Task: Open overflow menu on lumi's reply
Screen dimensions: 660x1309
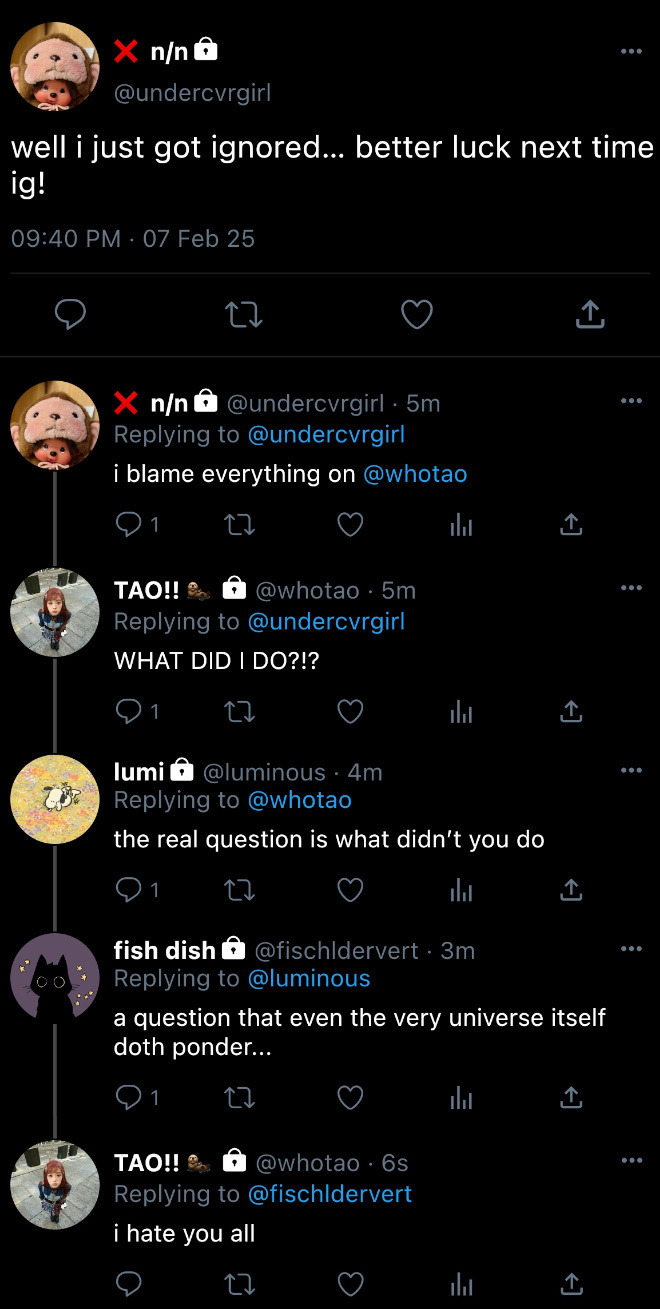Action: pos(631,771)
